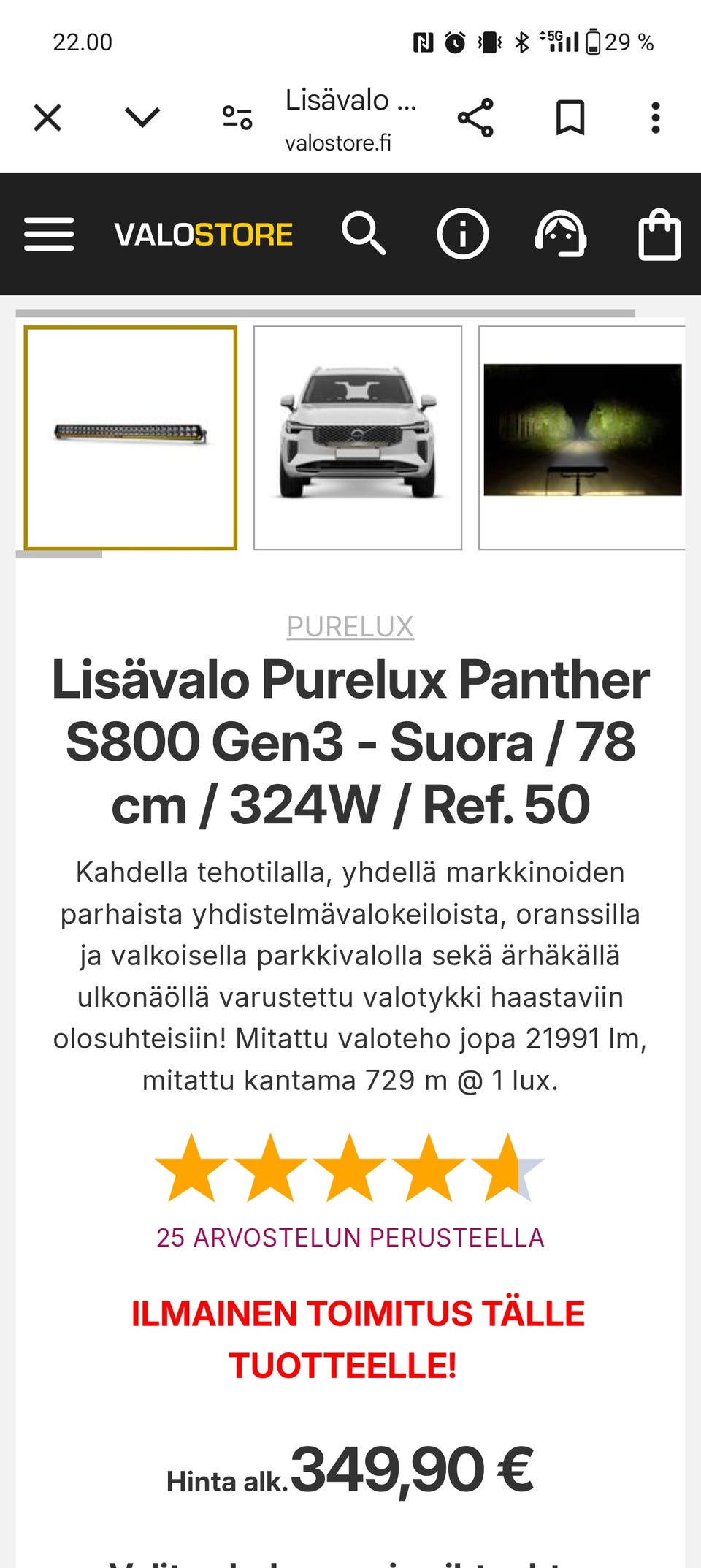The image size is (701, 1568).
Task: Open the Valostore hamburger navigation menu
Action: coord(48,234)
